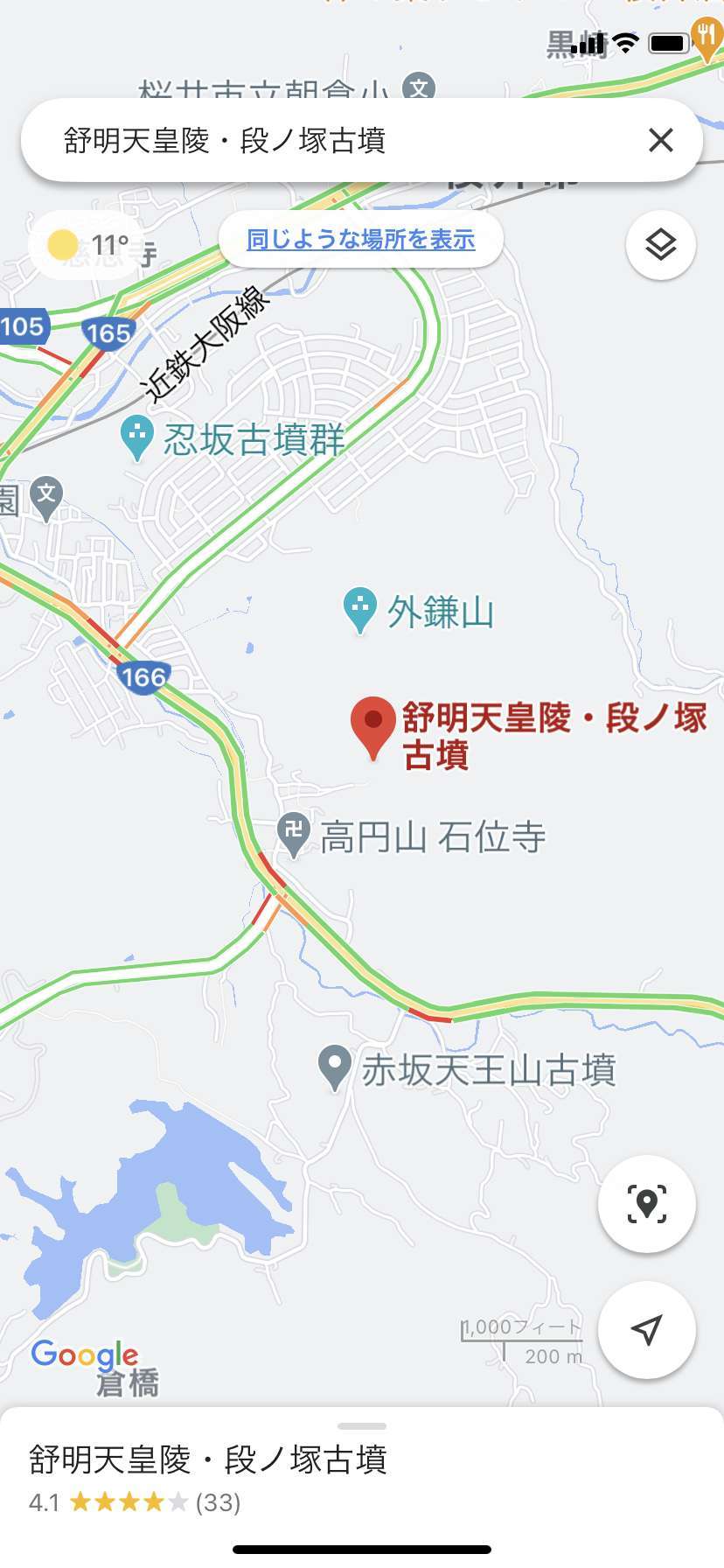Select the 赤坂天王山古墳 map marker
Image resolution: width=724 pixels, height=1568 pixels.
pyautogui.click(x=334, y=1067)
